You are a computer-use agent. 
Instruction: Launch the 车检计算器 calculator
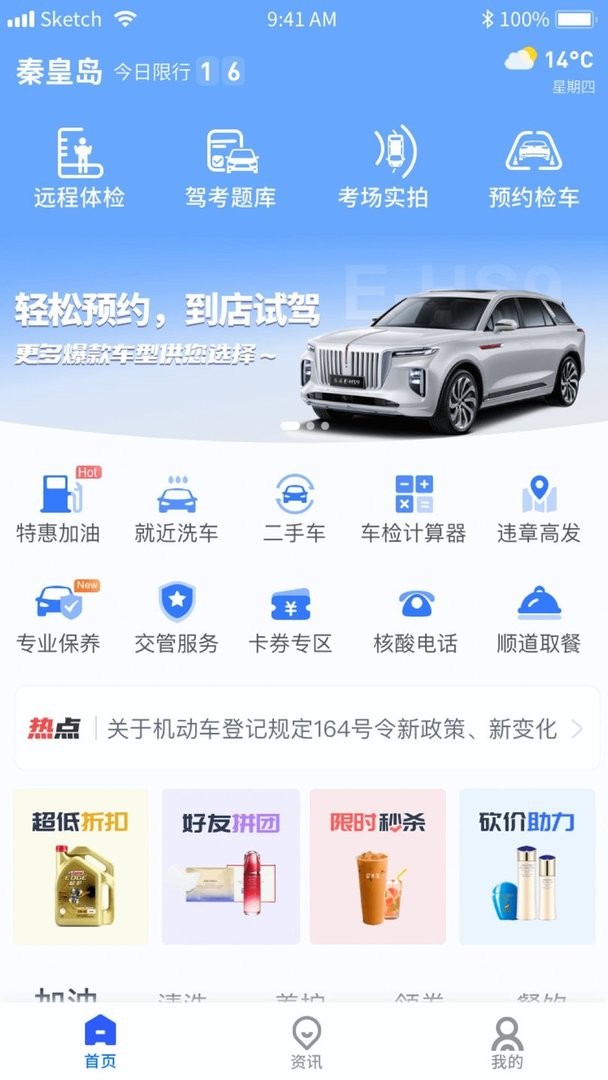coord(413,507)
